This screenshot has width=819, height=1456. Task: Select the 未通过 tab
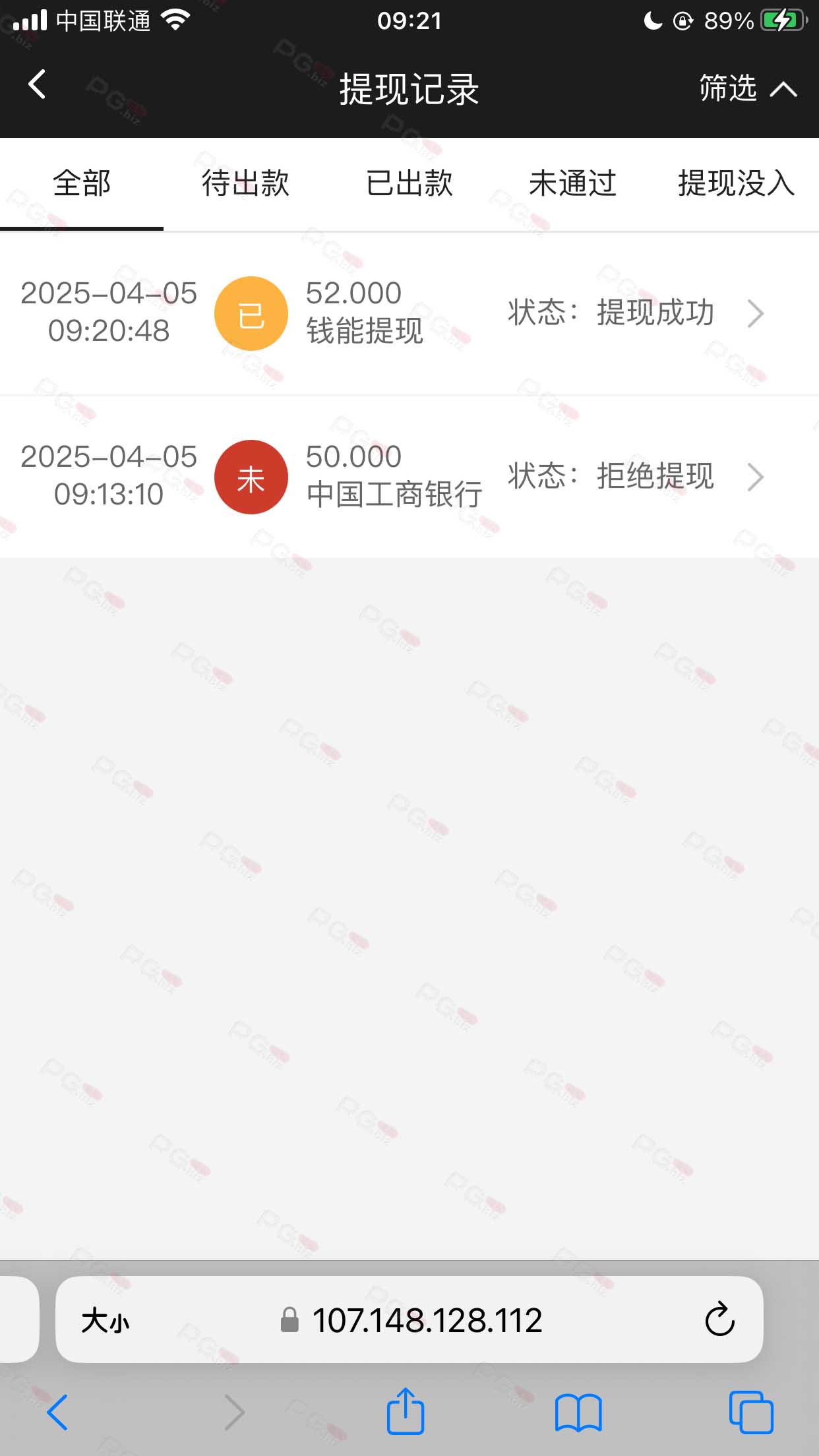pyautogui.click(x=573, y=183)
